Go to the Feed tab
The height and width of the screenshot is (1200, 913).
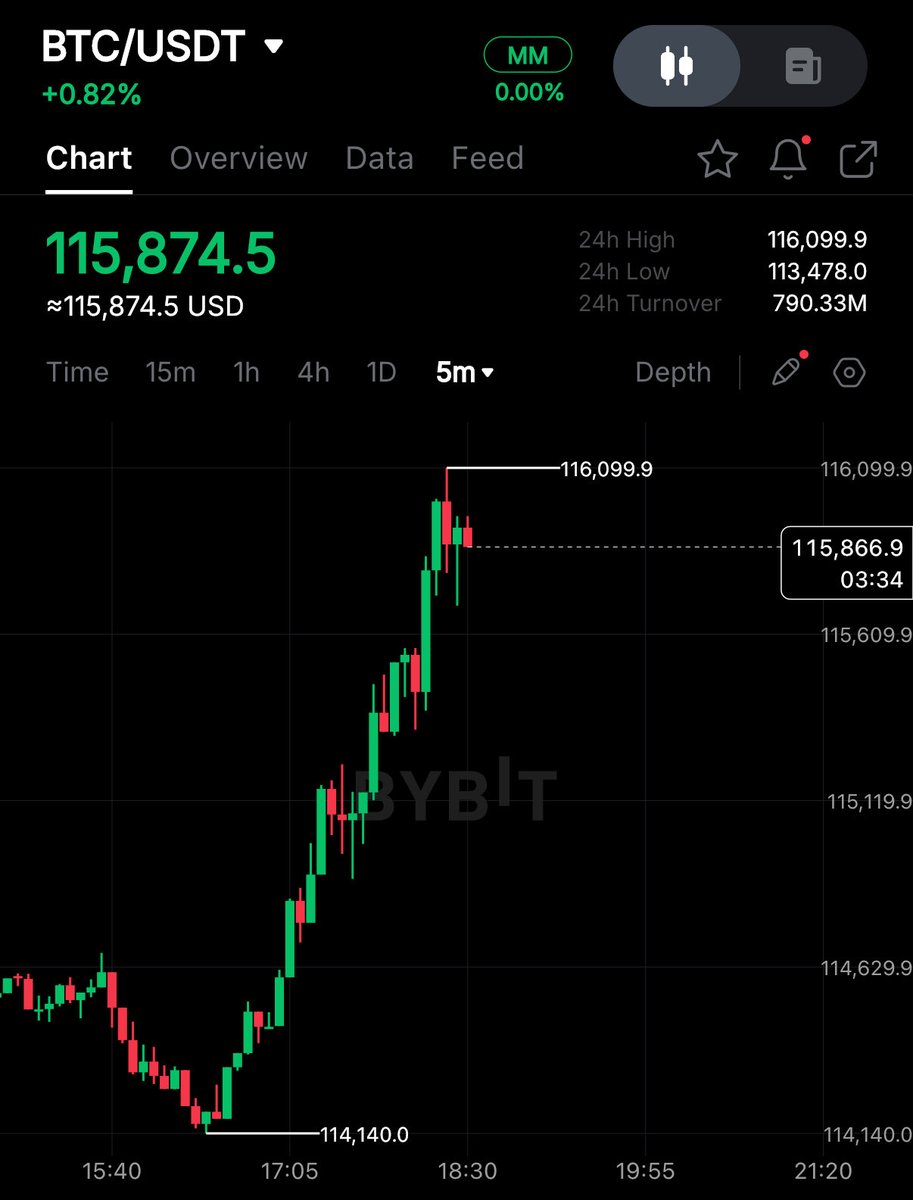(x=487, y=158)
